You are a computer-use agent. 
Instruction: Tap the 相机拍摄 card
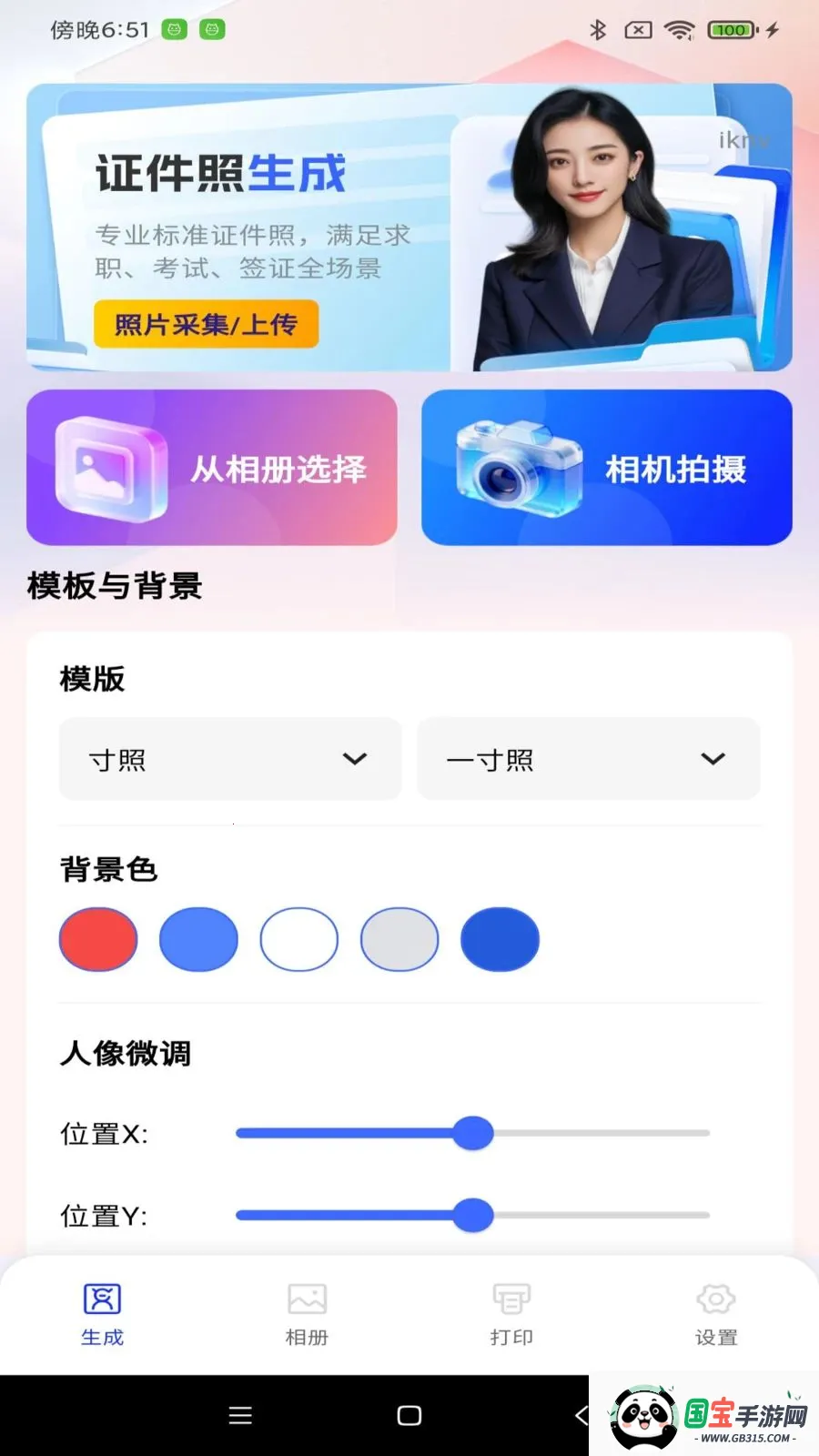tap(606, 468)
